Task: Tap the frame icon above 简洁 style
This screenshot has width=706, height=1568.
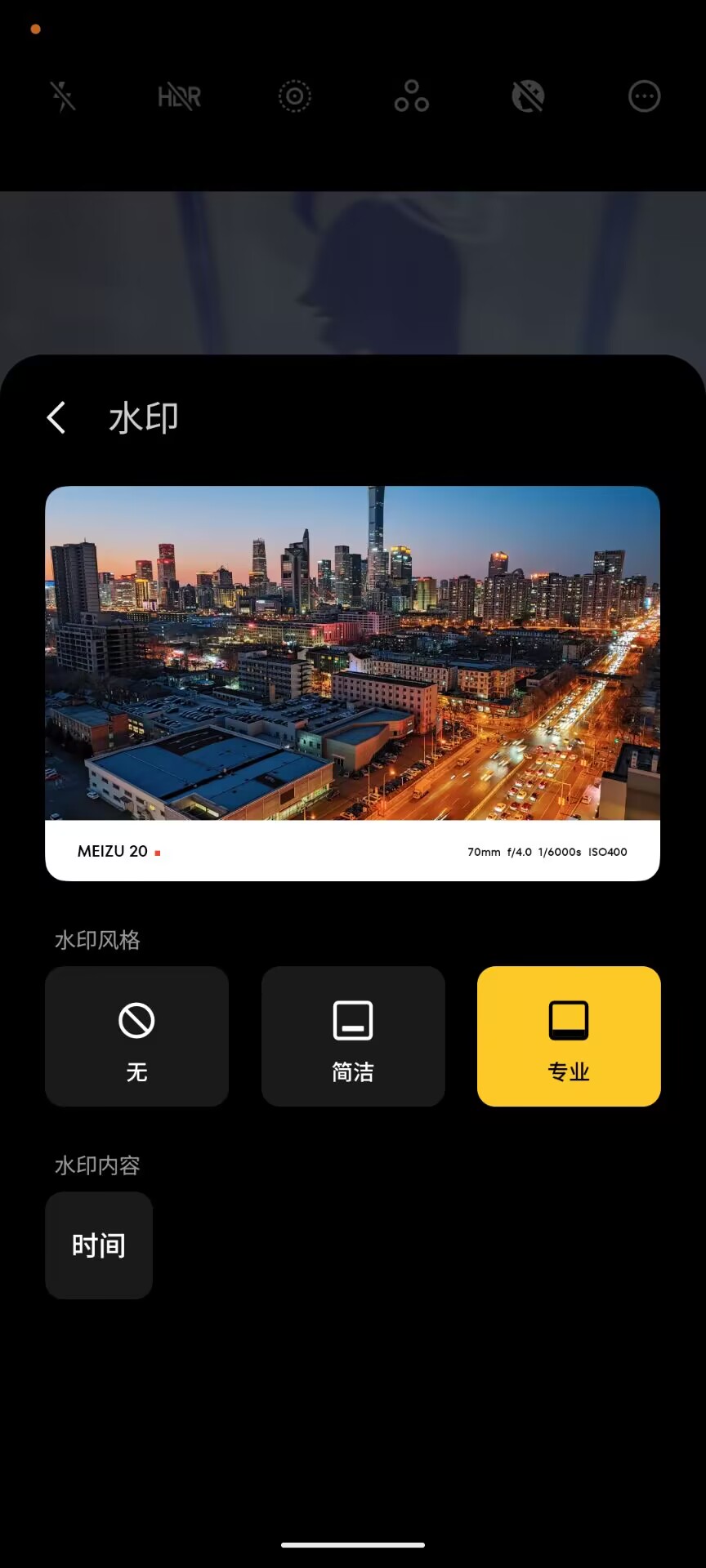Action: [x=352, y=1019]
